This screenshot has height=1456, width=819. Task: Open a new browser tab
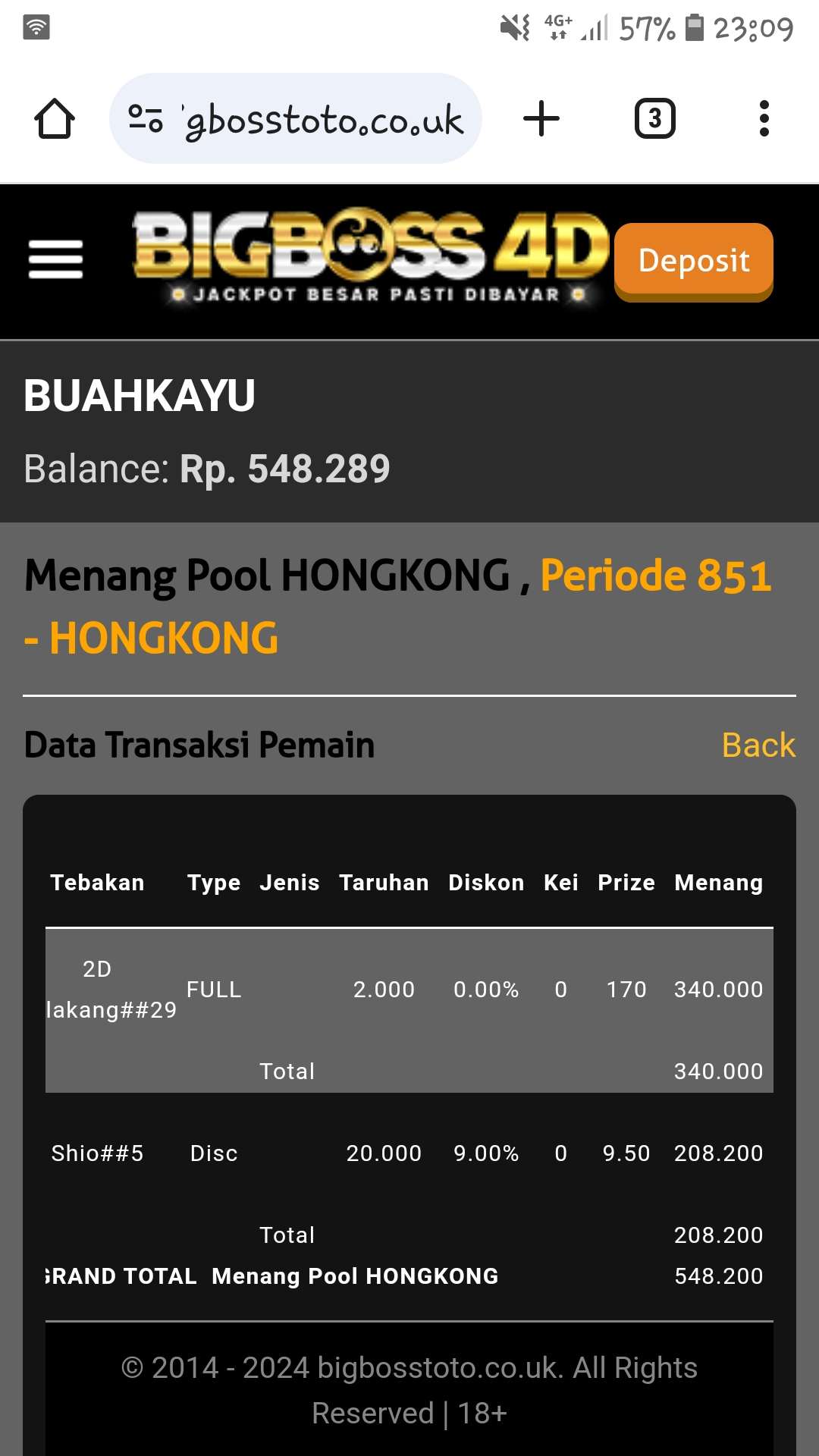pos(541,119)
